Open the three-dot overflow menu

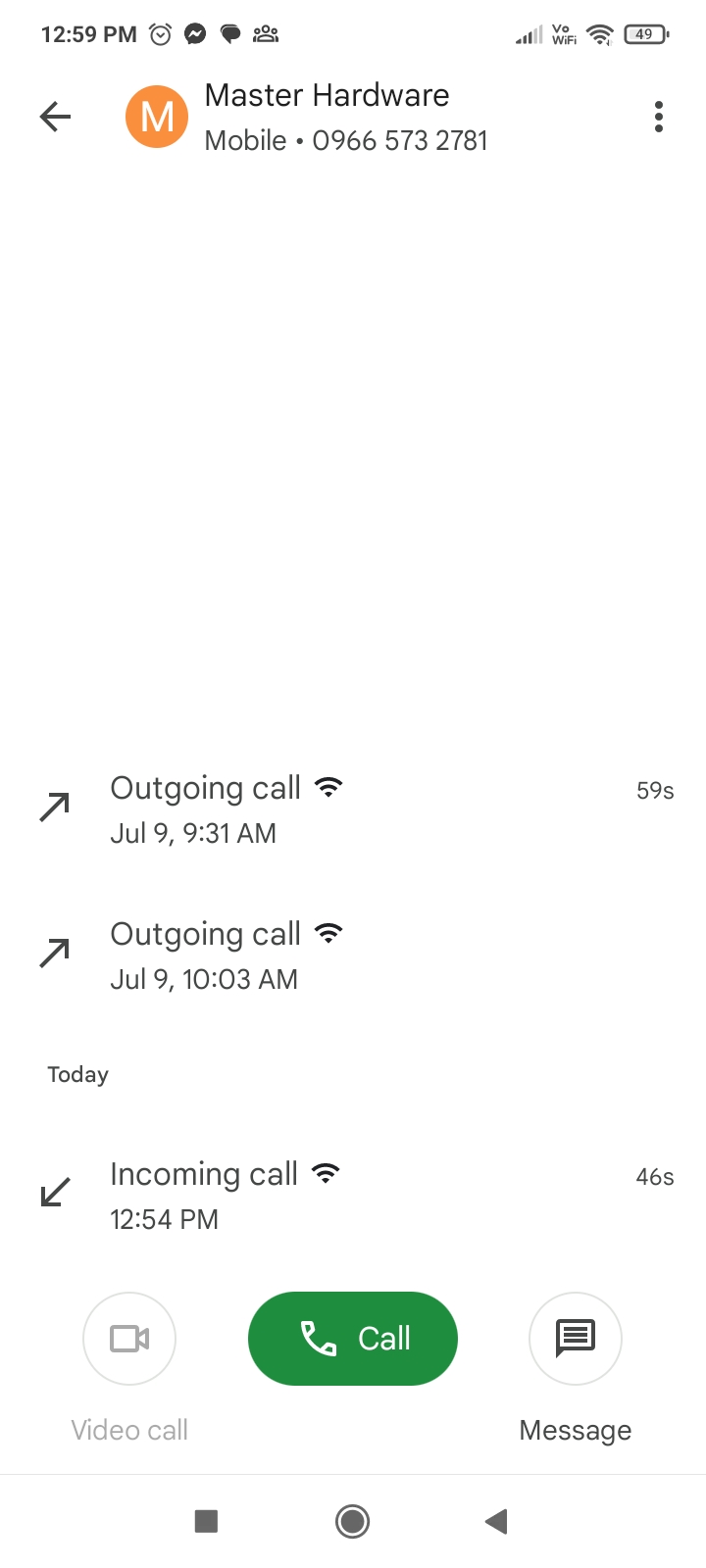click(x=659, y=118)
